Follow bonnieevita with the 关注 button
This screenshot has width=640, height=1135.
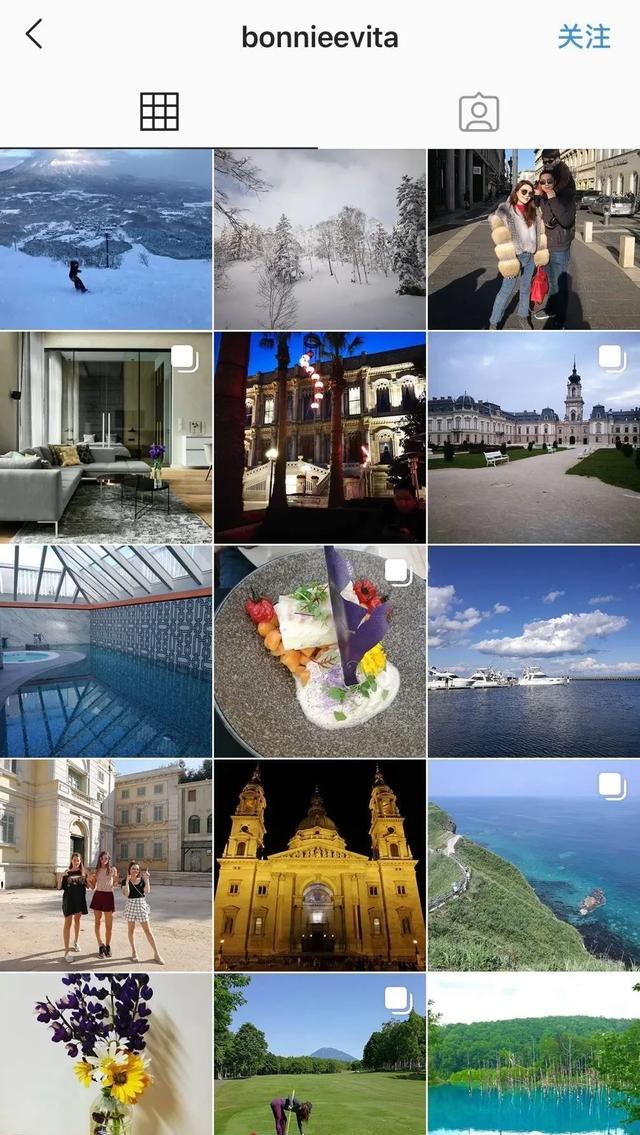pyautogui.click(x=583, y=37)
